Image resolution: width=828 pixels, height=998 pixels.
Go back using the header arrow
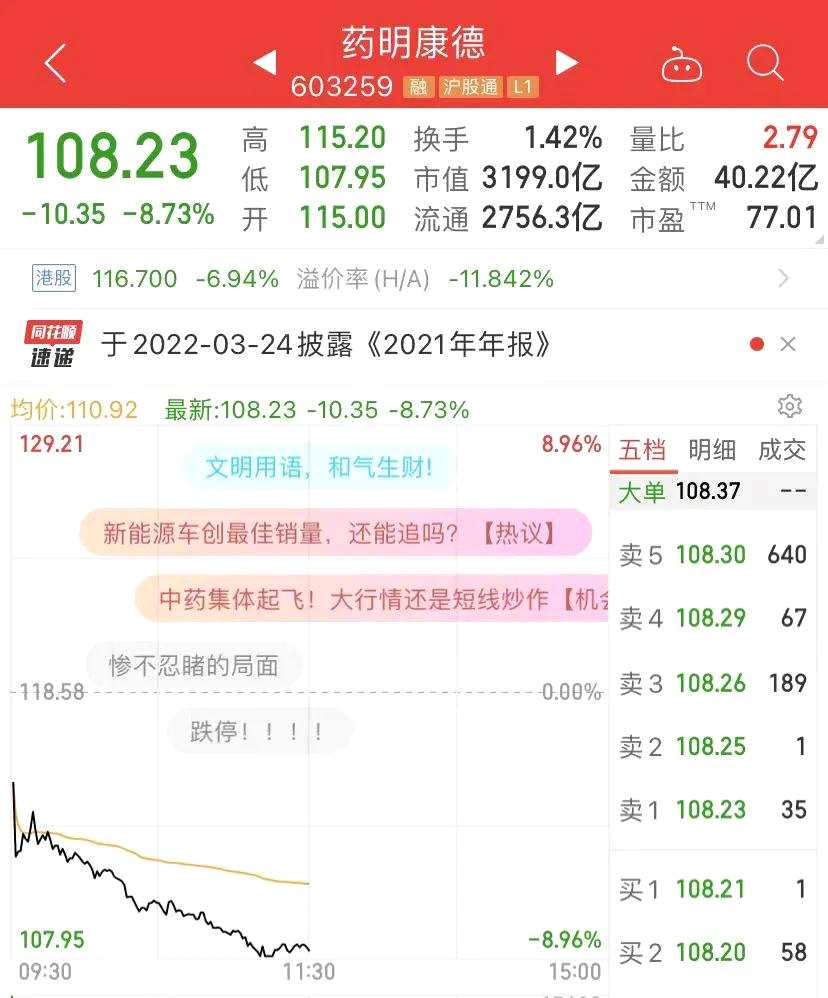tap(56, 64)
